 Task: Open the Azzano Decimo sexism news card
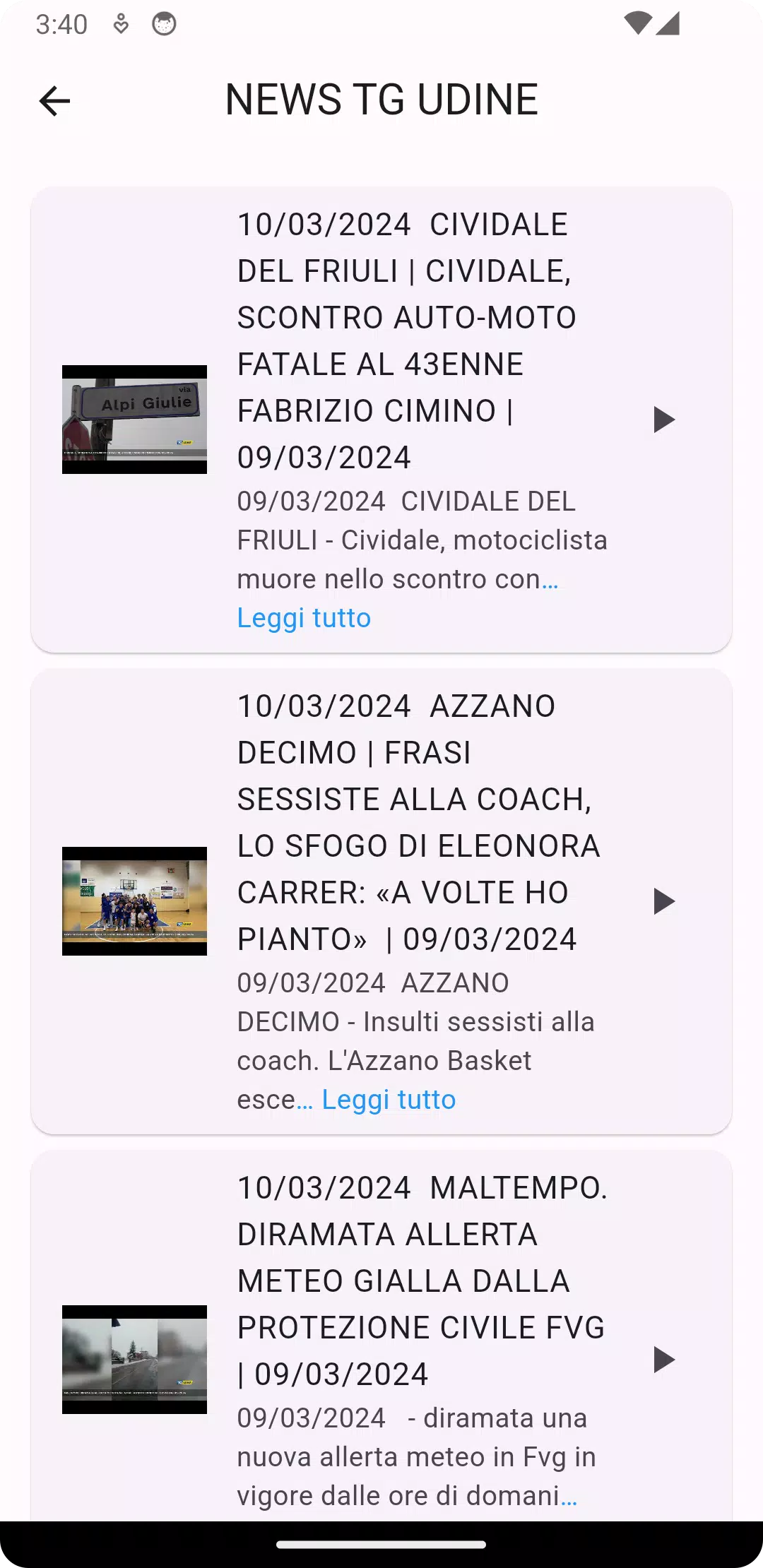(x=381, y=902)
